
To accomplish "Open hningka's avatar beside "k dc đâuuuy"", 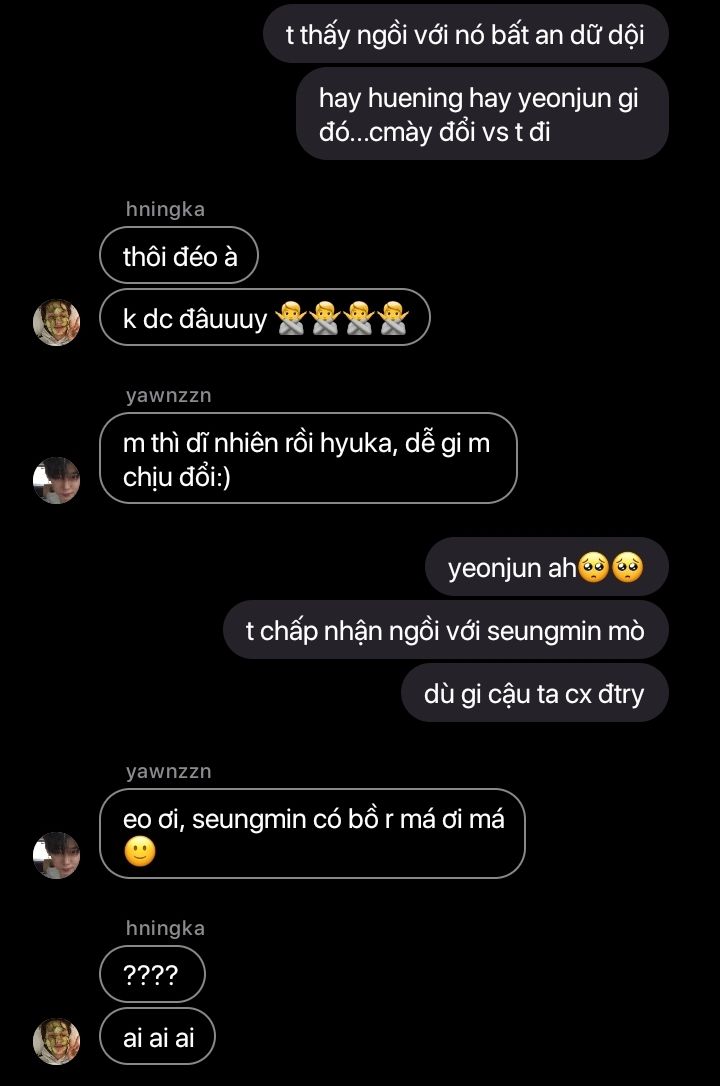I will coord(56,322).
